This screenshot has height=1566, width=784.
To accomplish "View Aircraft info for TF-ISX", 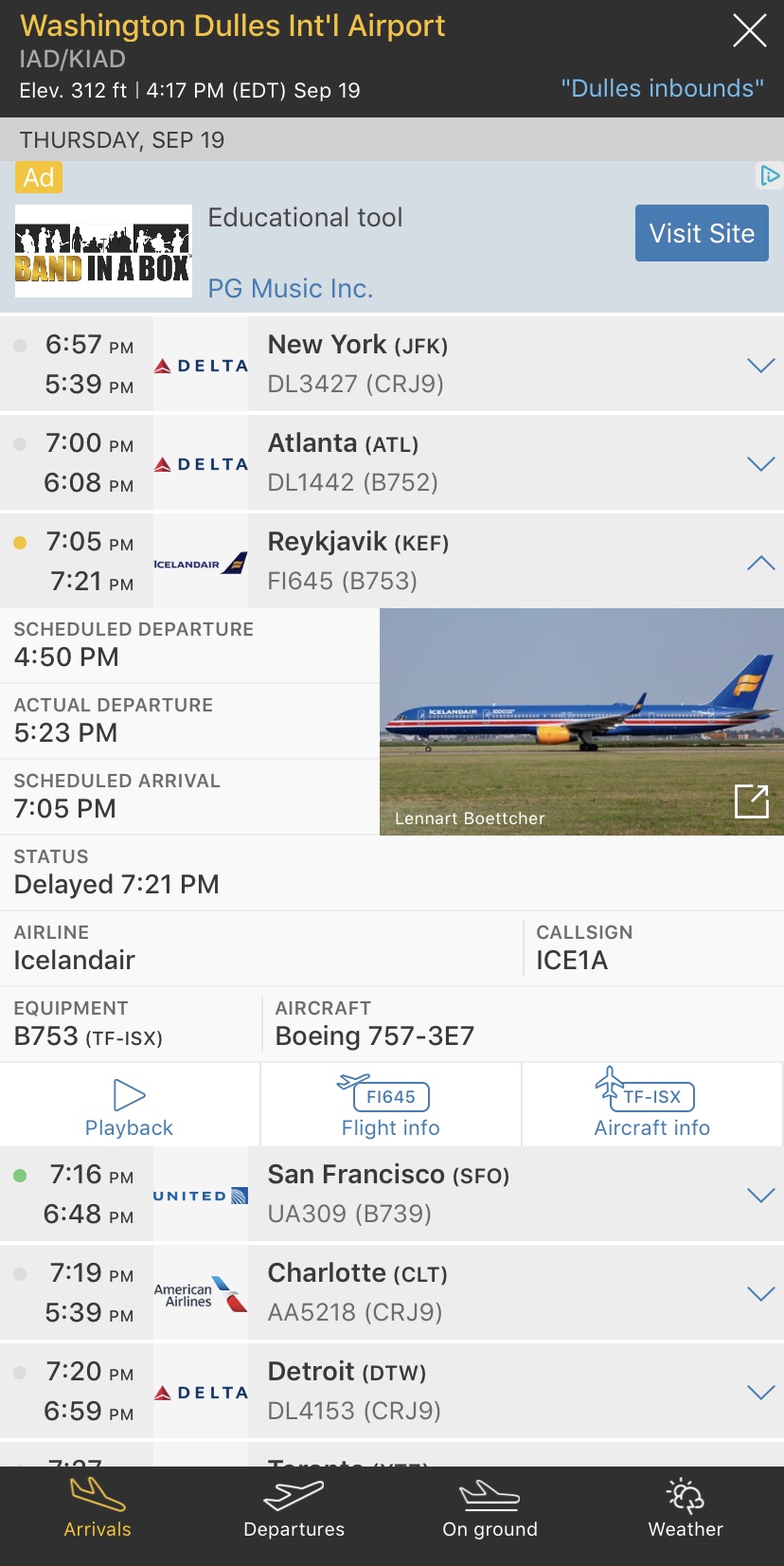I will pos(651,1107).
